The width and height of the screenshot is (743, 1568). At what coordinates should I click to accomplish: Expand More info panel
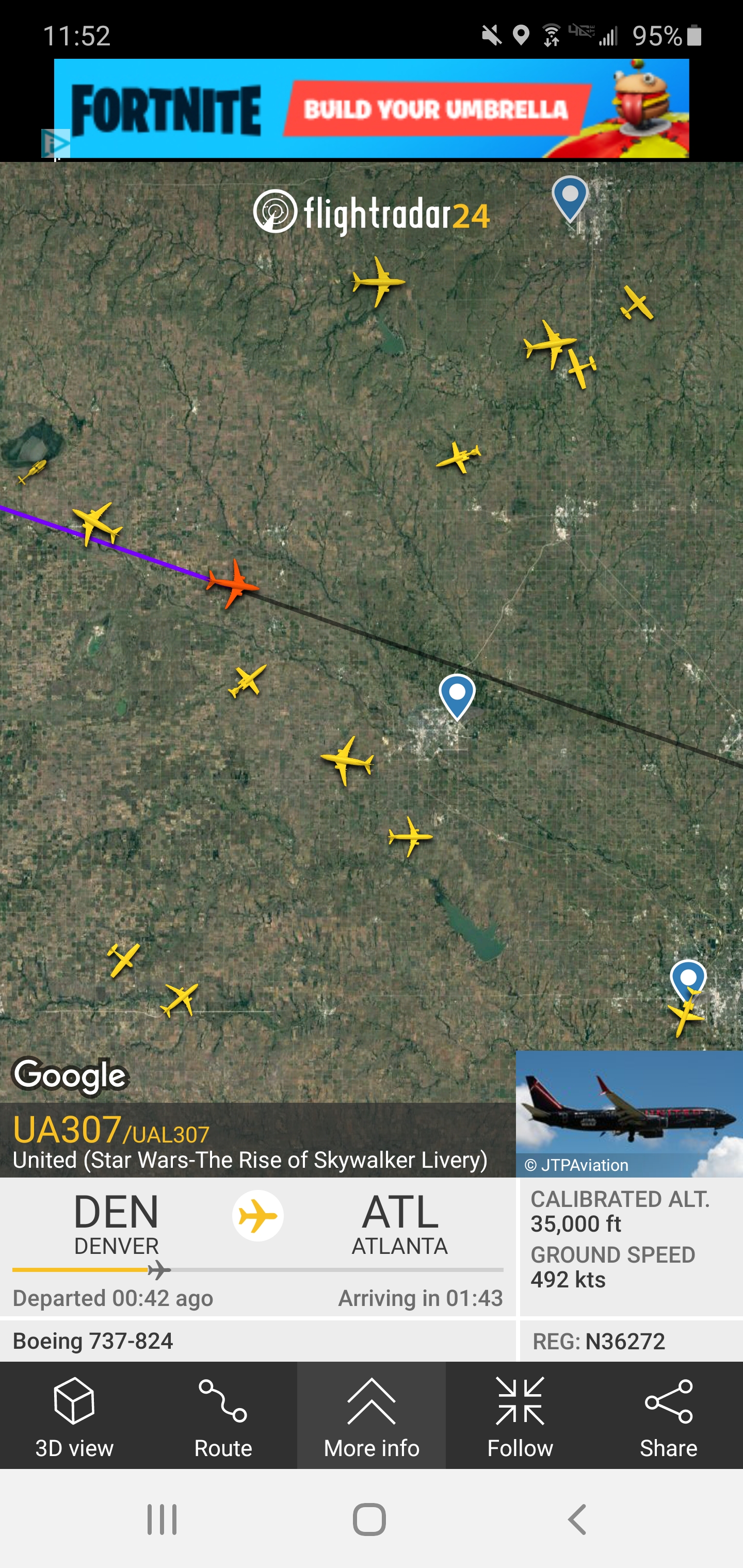(x=371, y=1417)
